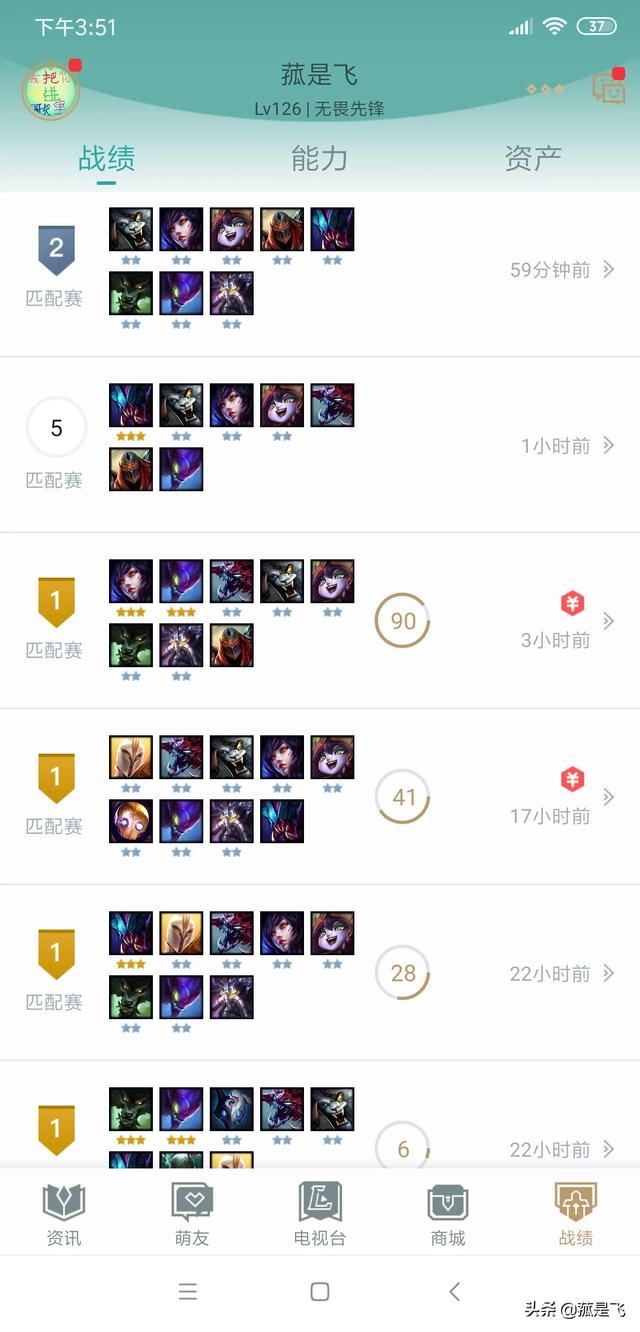
Task: Tap the system home button
Action: click(320, 1291)
